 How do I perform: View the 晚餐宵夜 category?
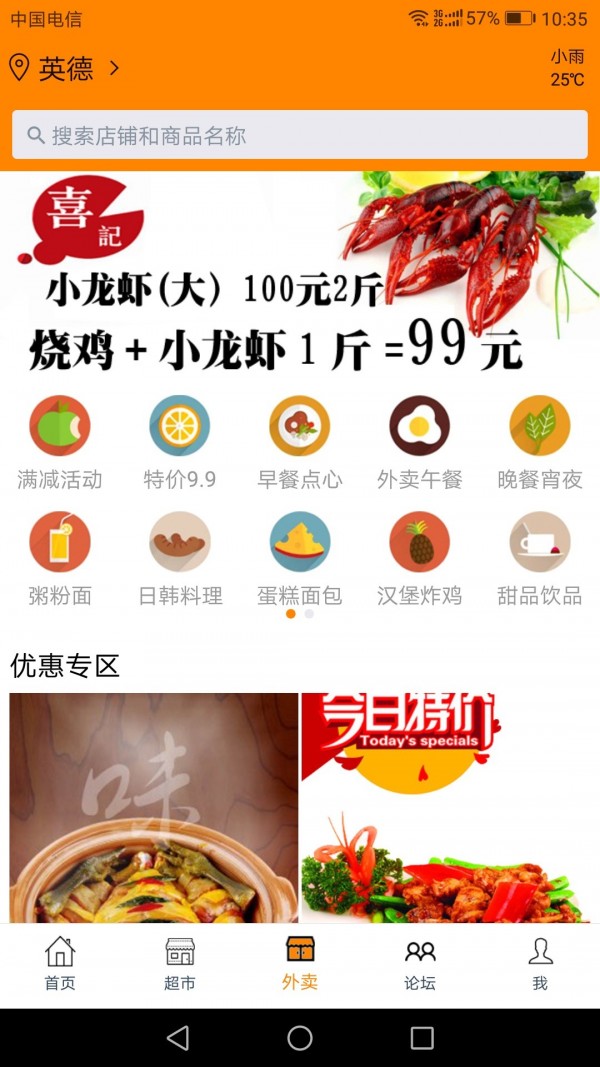click(x=540, y=442)
